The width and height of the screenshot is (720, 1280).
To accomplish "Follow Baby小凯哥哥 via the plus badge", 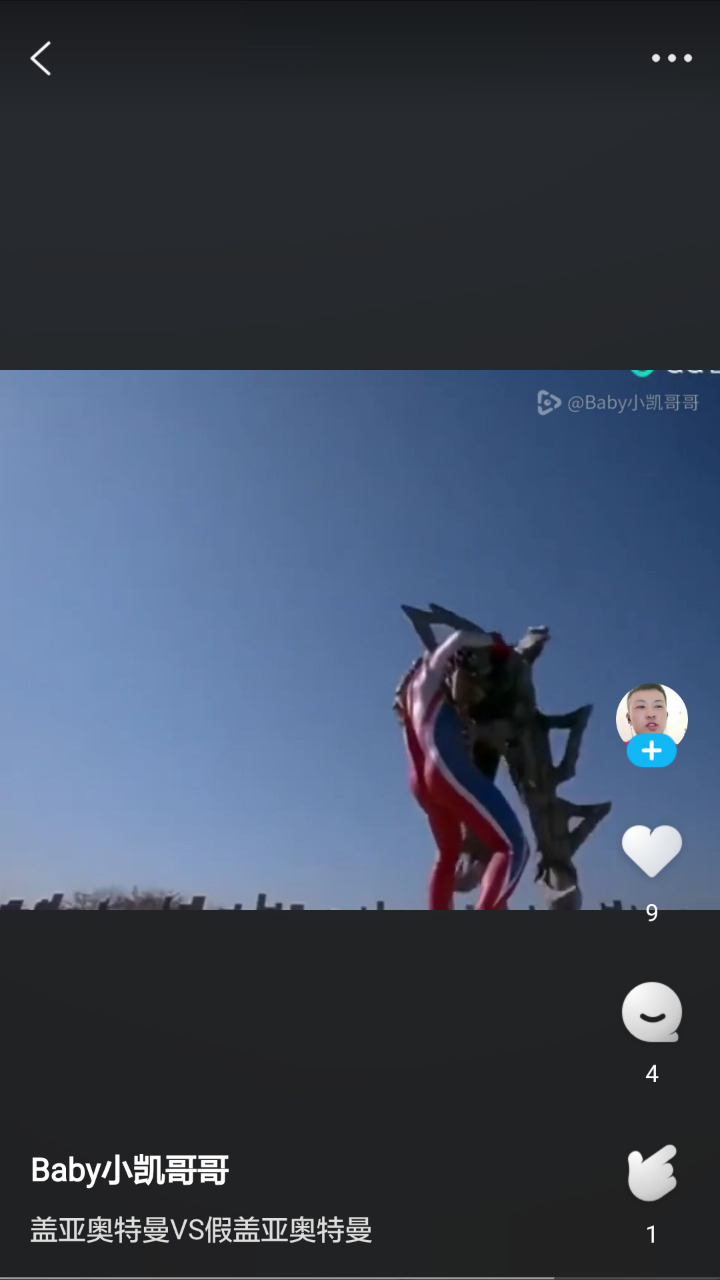I will point(651,751).
